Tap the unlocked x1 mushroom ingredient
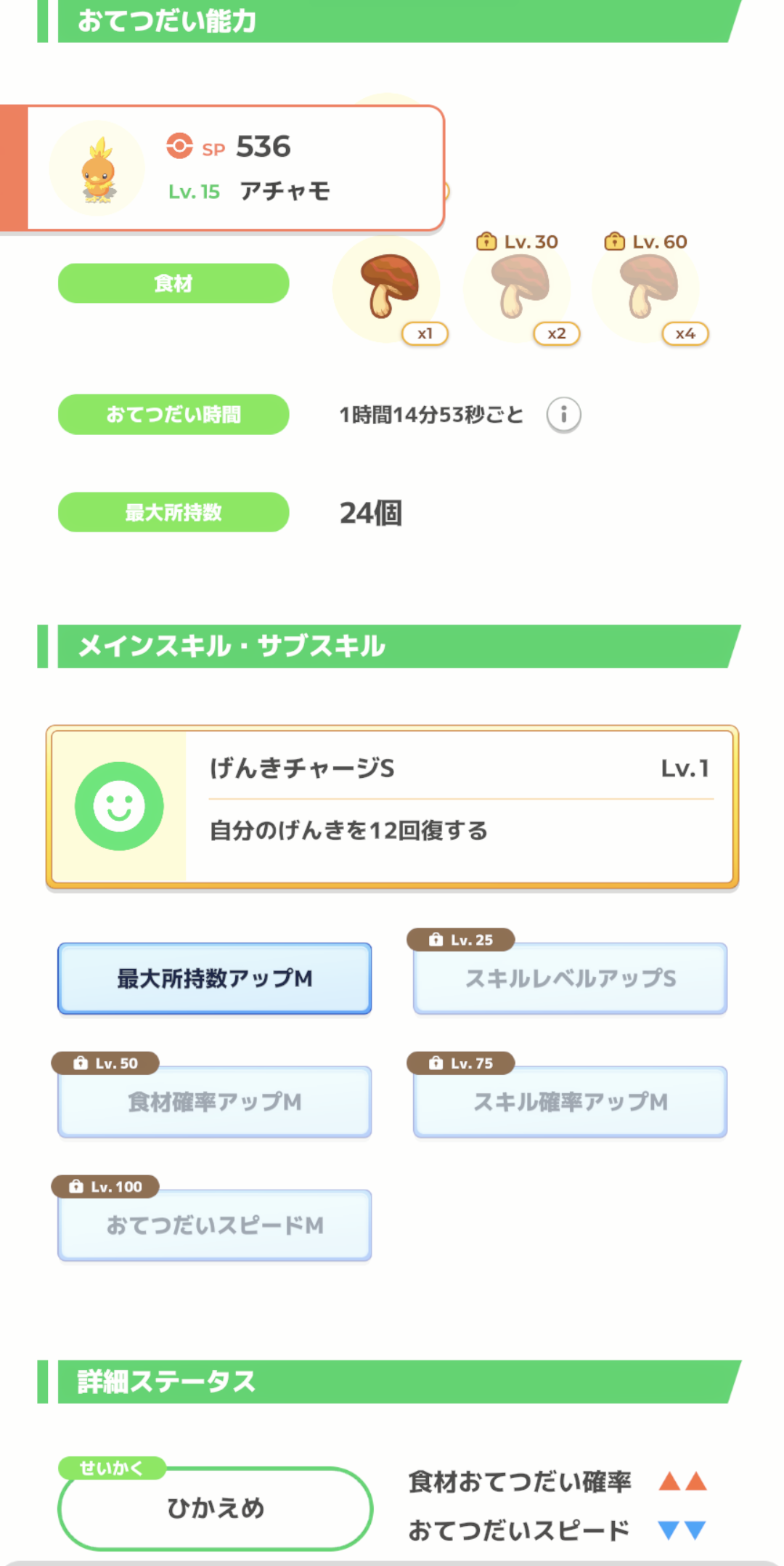The height and width of the screenshot is (1566, 784). (x=388, y=289)
